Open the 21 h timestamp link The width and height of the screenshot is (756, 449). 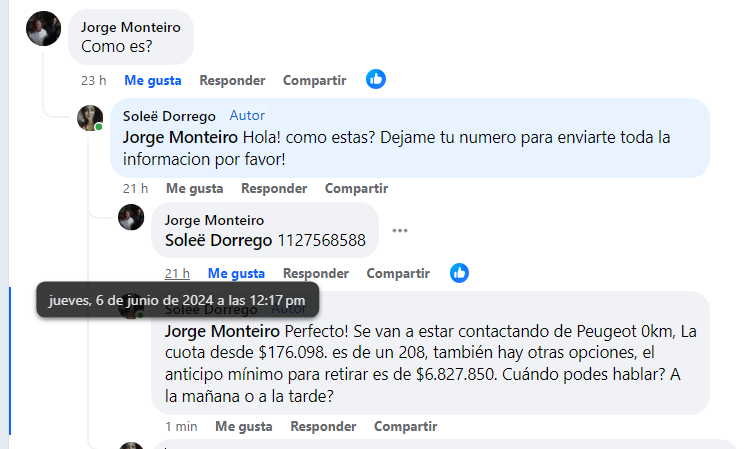177,273
